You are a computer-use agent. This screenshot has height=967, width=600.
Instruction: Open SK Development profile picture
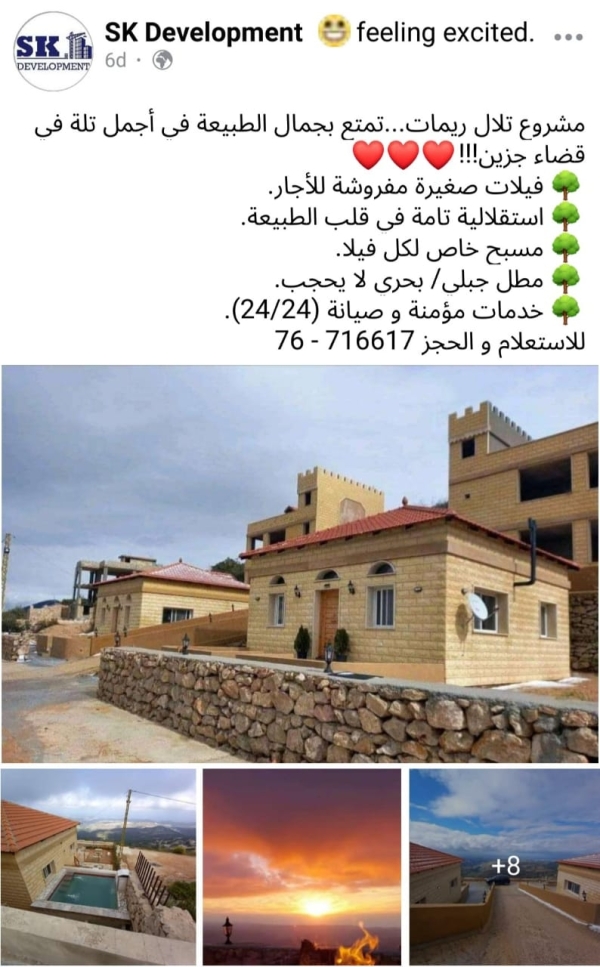52,51
